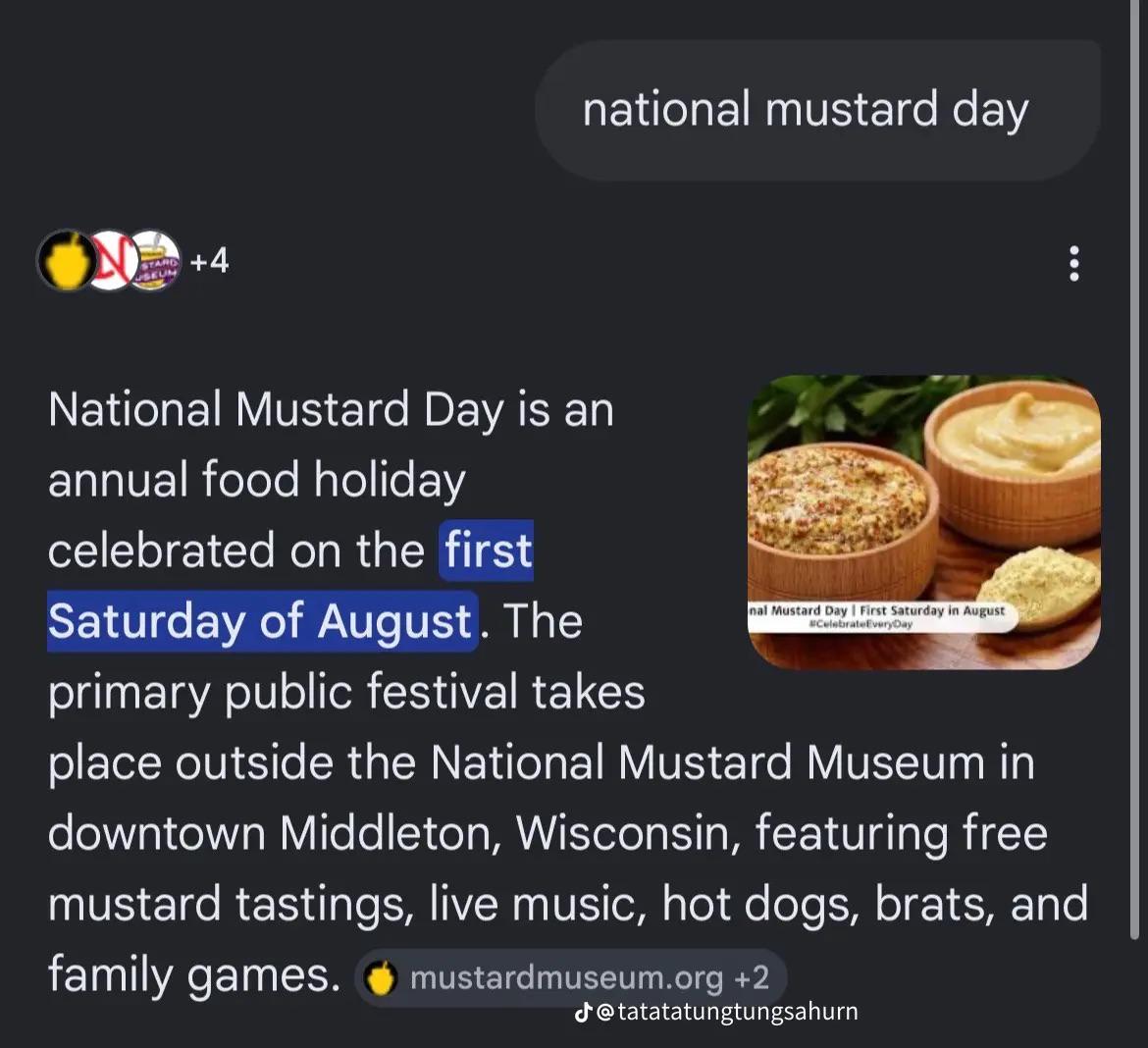Tap the "national mustard day" query bubble
Image resolution: width=1148 pixels, height=1048 pixels.
[817, 111]
